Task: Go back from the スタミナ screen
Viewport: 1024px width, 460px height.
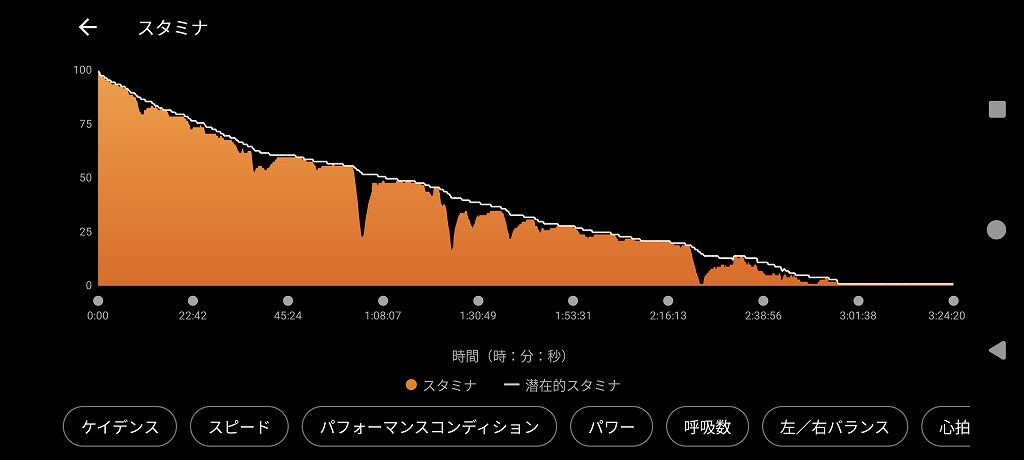Action: (x=88, y=27)
